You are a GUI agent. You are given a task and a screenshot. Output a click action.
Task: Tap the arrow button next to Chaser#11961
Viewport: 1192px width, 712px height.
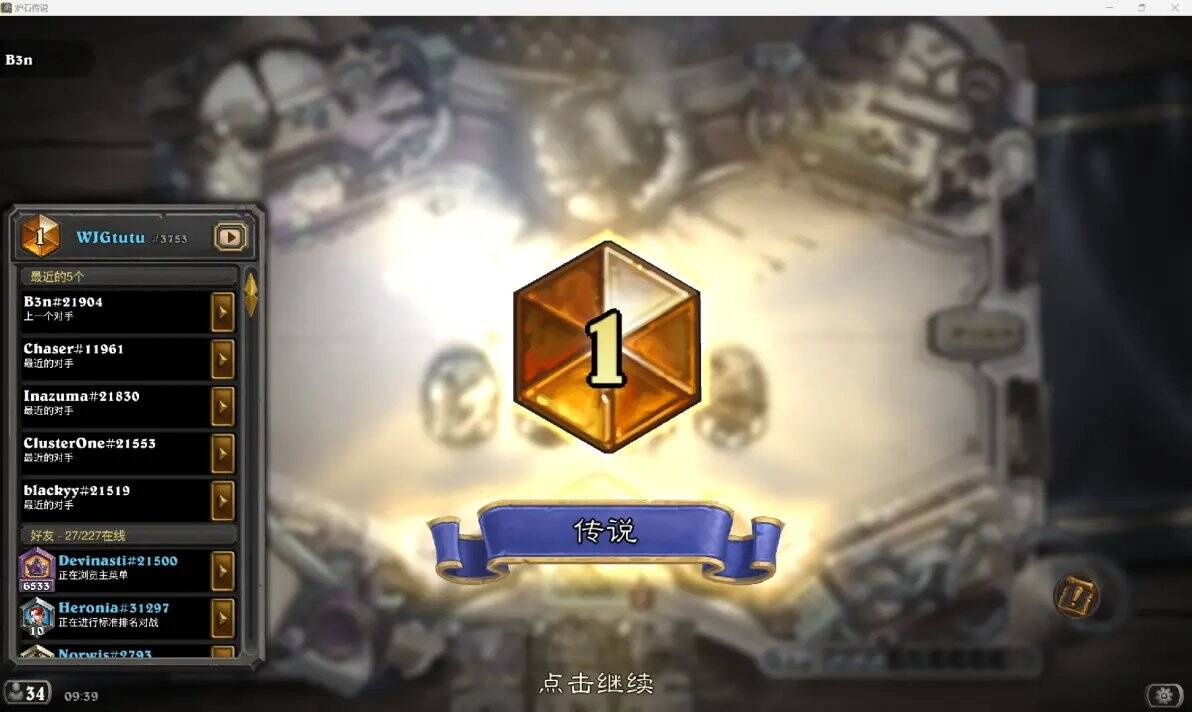pyautogui.click(x=222, y=359)
